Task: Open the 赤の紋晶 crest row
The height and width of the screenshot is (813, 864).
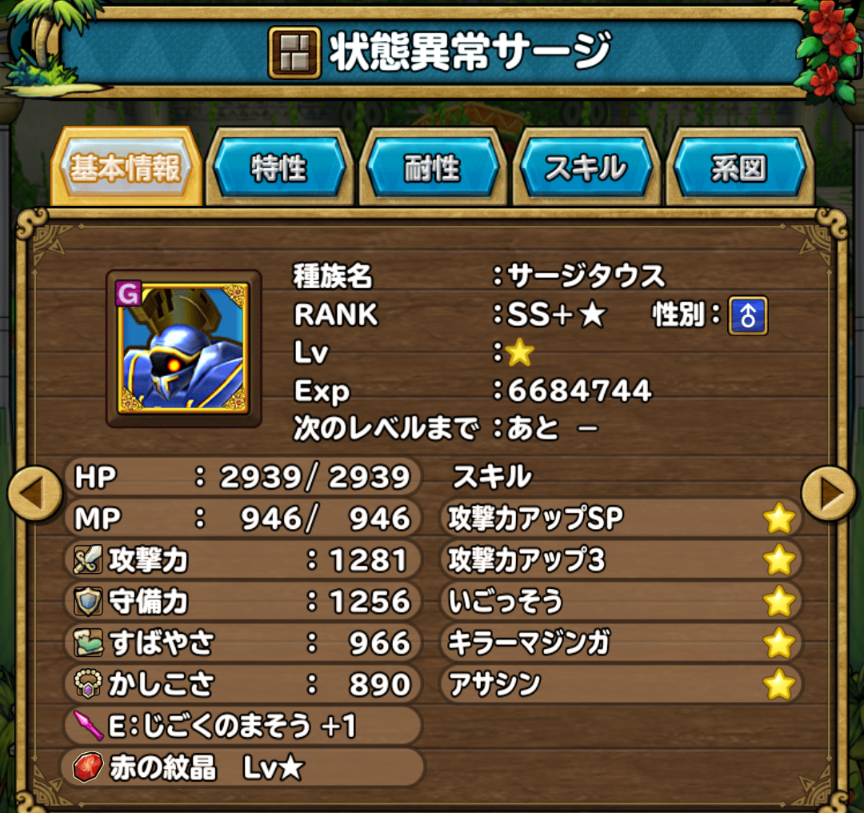Action: [x=240, y=767]
